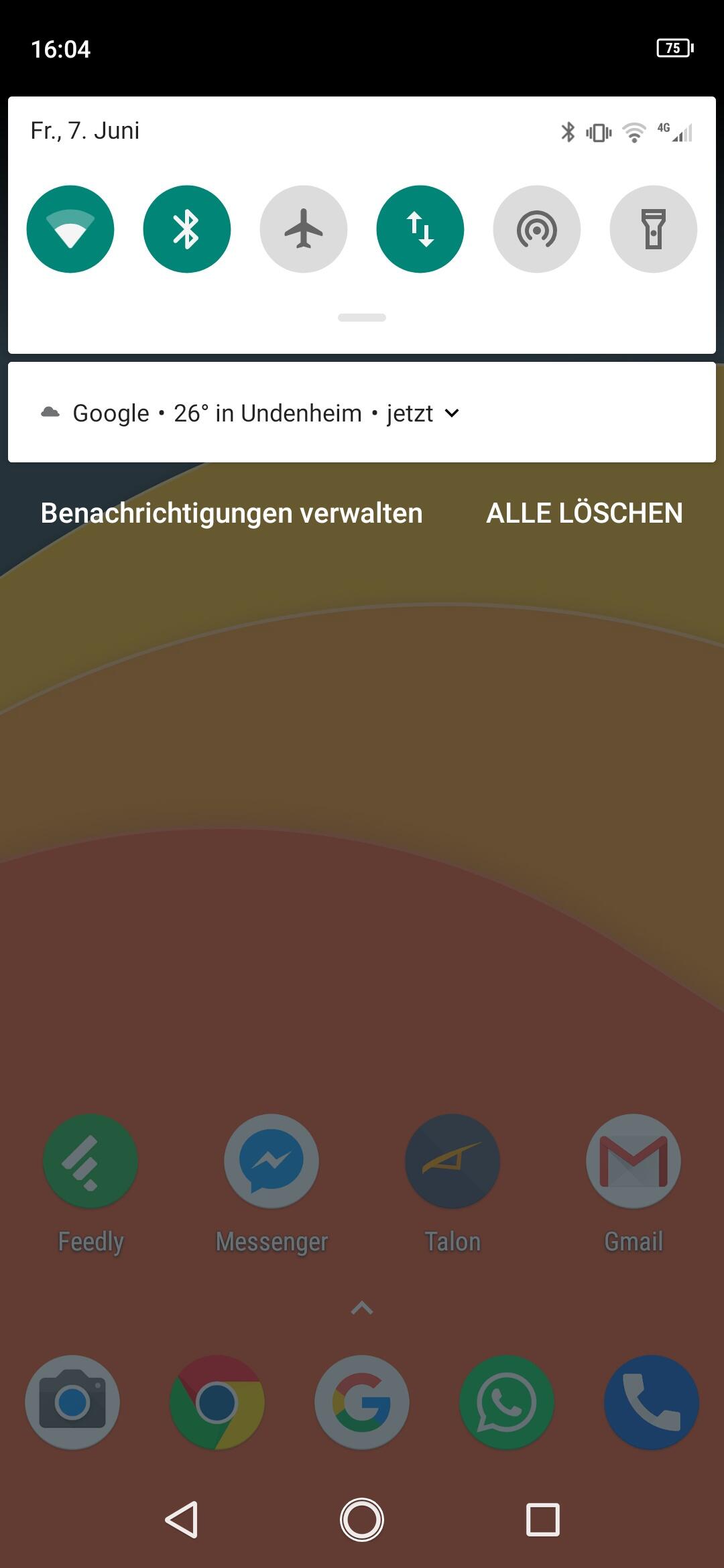The image size is (724, 1568).
Task: Open recent apps overview
Action: (x=542, y=1520)
